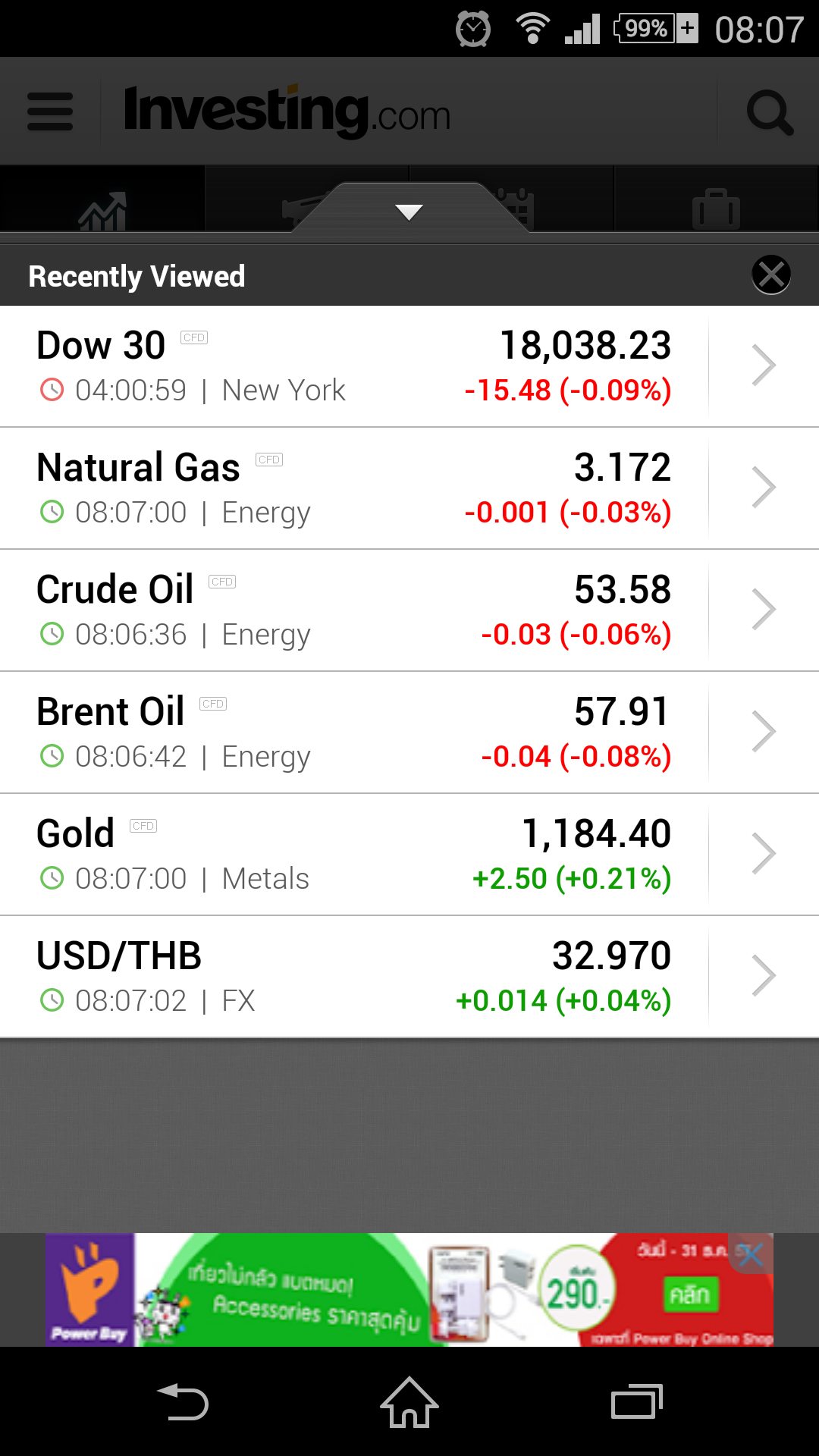Collapse panel with the down arrow handle

point(409,212)
